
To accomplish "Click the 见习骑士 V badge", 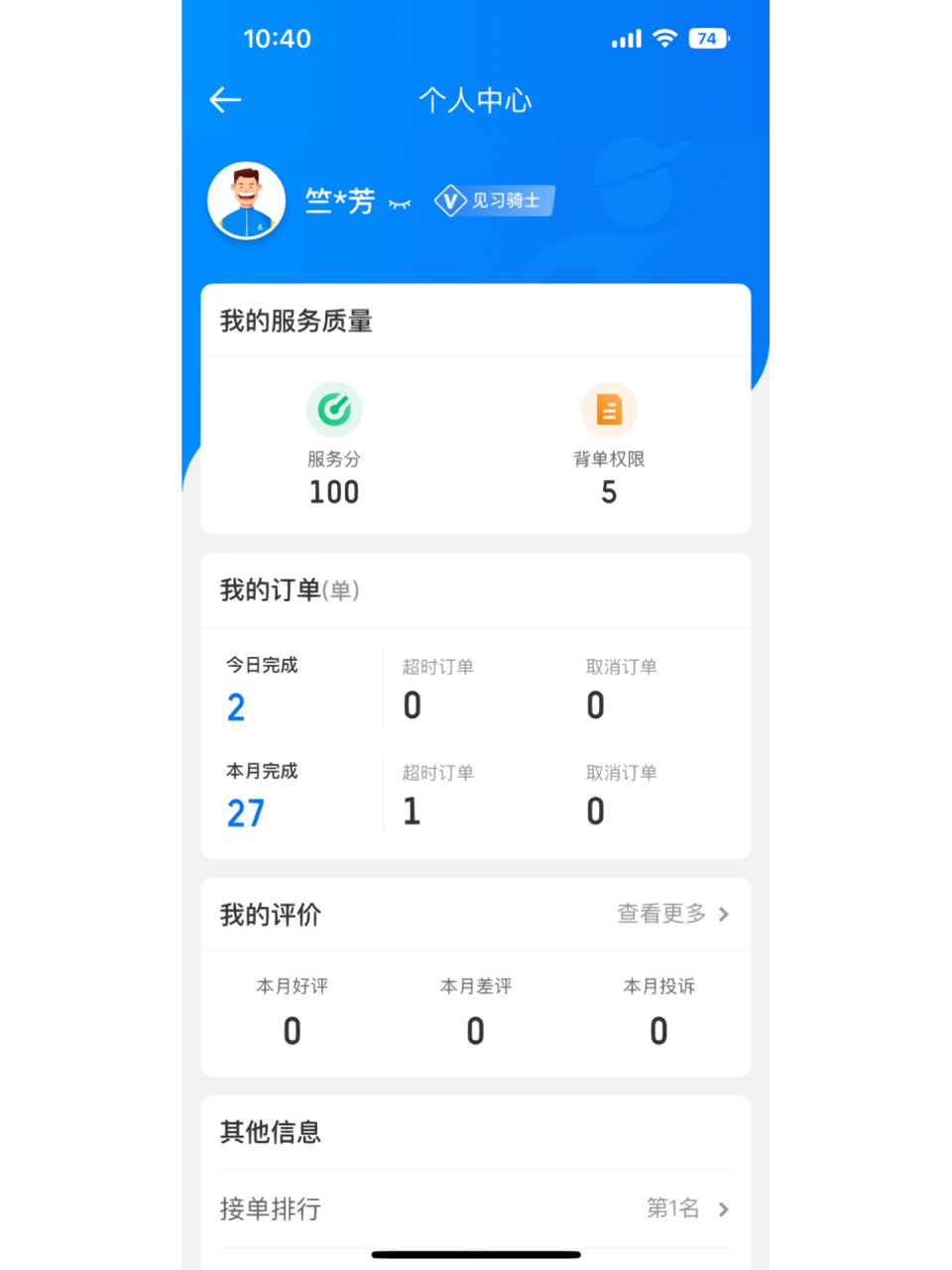I will 493,200.
